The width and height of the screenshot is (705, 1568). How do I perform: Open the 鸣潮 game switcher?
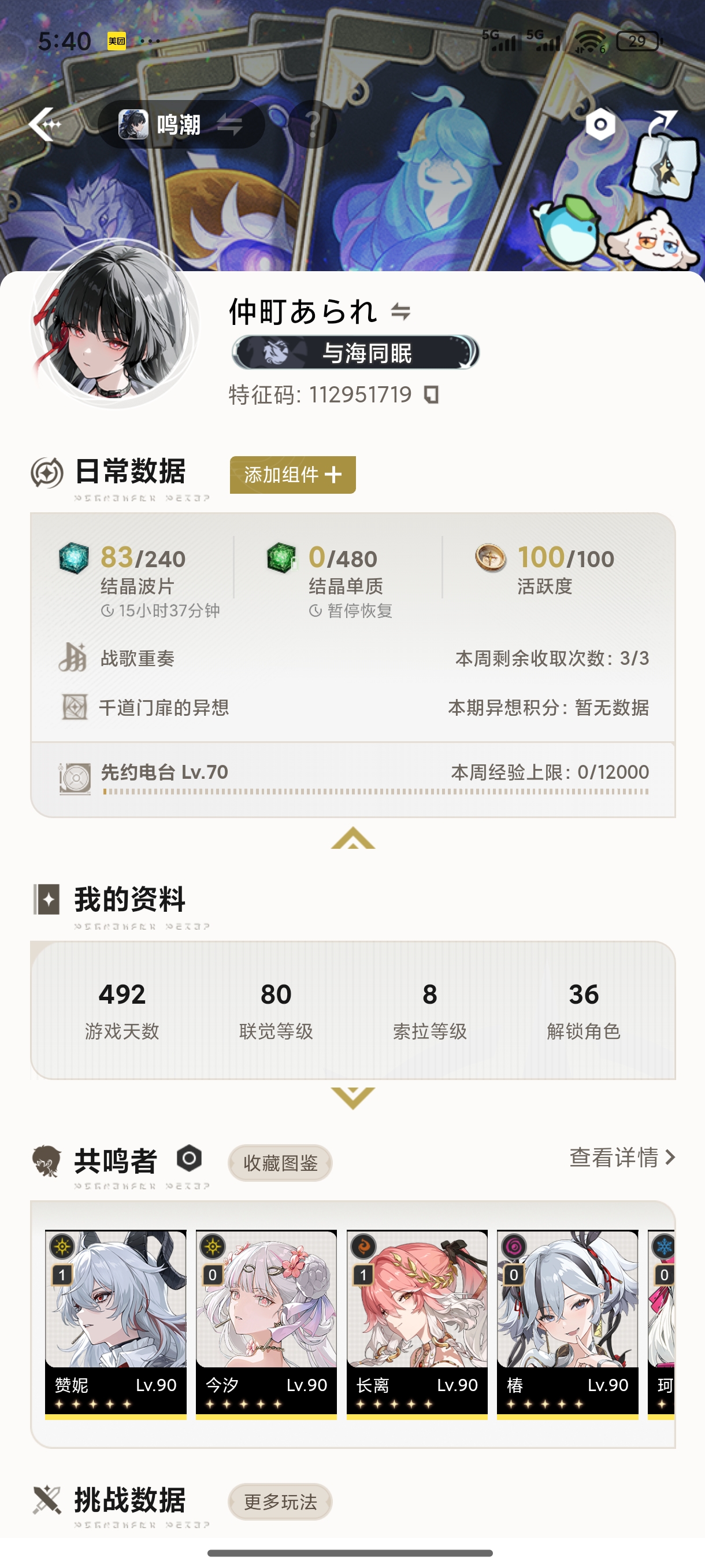[181, 125]
